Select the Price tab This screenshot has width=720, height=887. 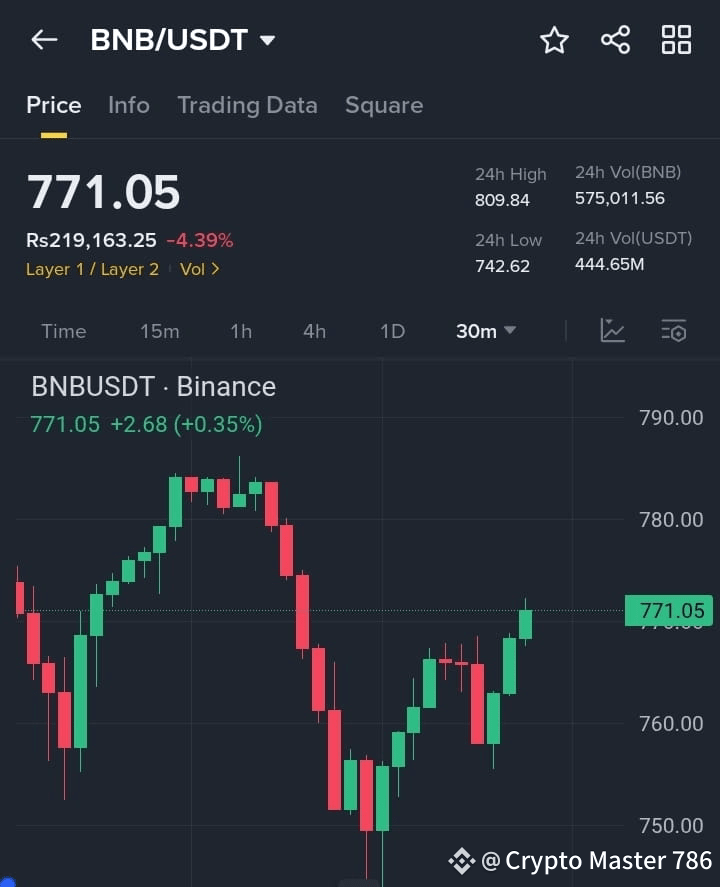click(x=53, y=105)
